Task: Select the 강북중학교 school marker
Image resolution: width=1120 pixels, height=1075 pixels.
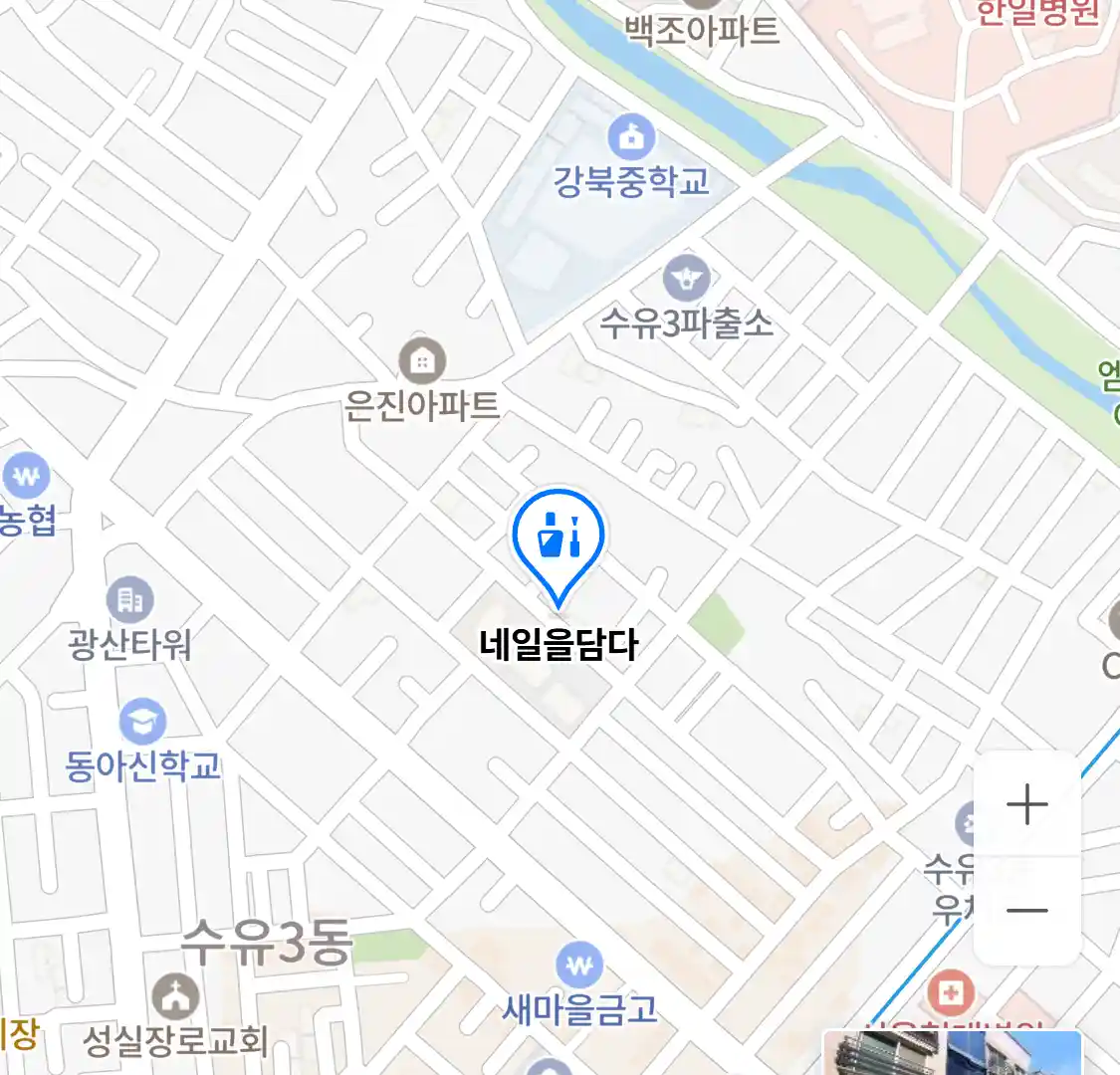Action: 630,137
